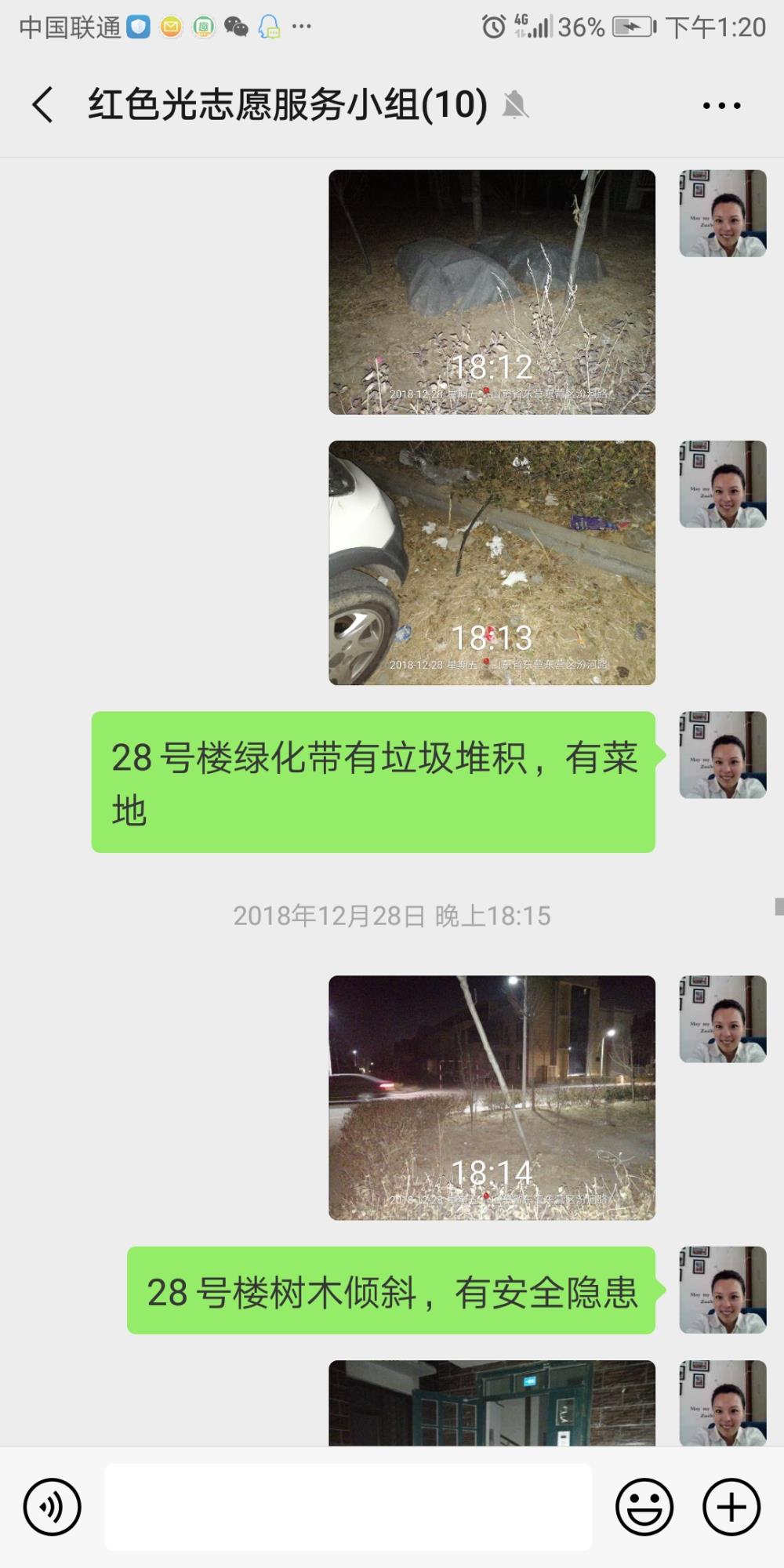Switch to voice message input
This screenshot has width=784, height=1568.
[53, 1507]
